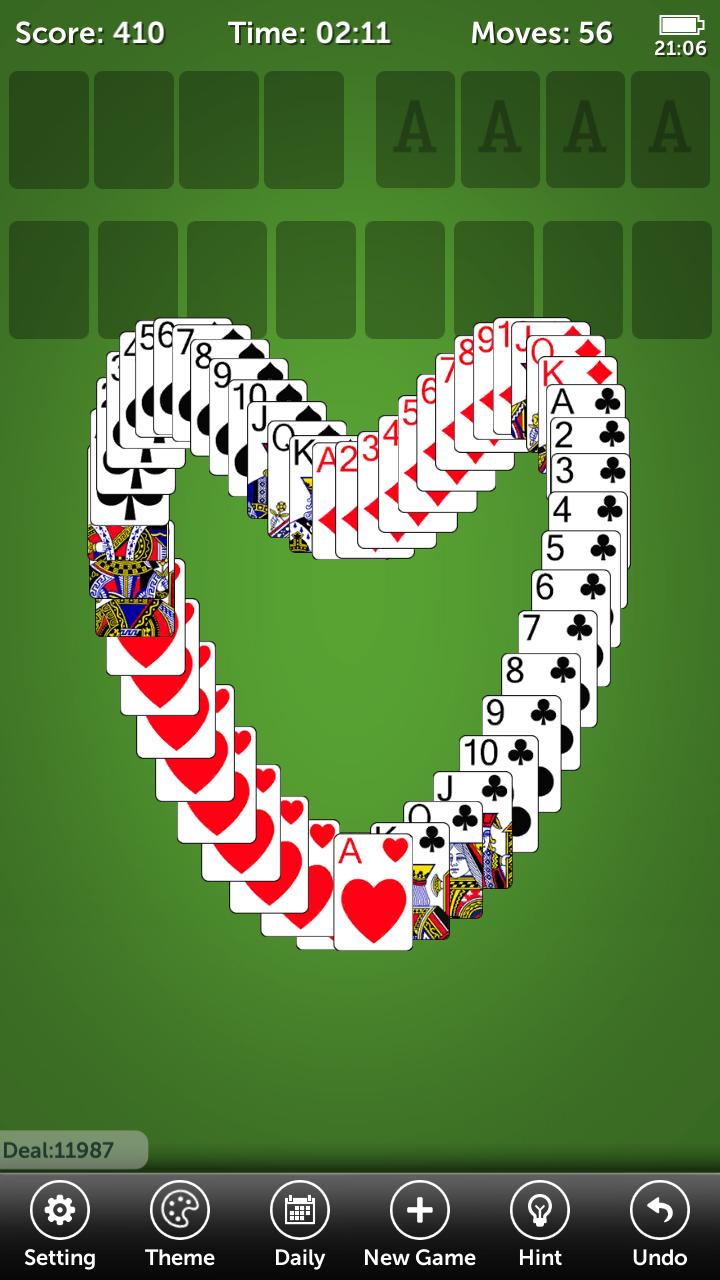This screenshot has height=1280, width=720.
Task: Open the Setting menu
Action: (60, 1224)
